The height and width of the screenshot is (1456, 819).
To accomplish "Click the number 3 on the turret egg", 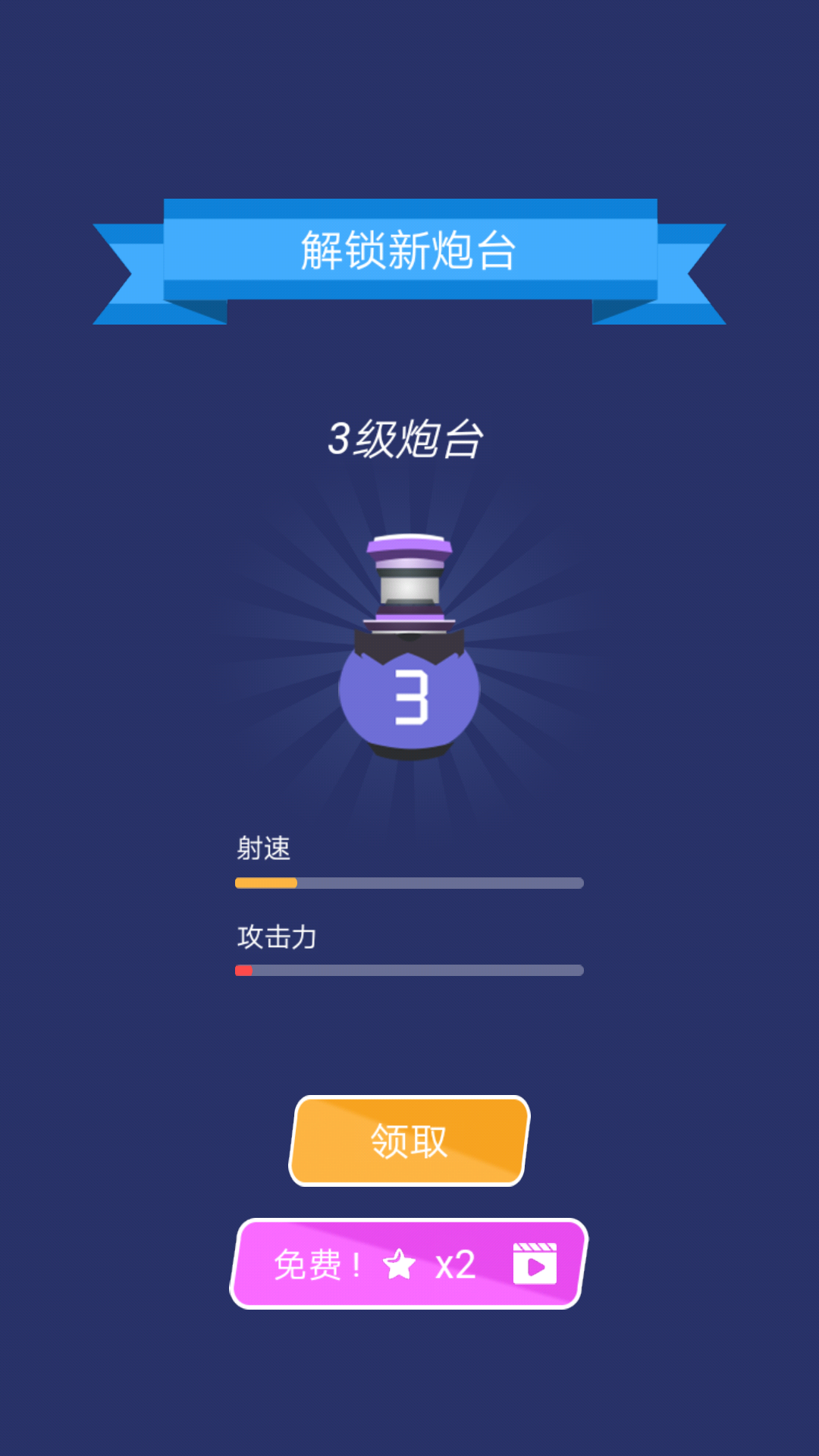I will pos(409,701).
